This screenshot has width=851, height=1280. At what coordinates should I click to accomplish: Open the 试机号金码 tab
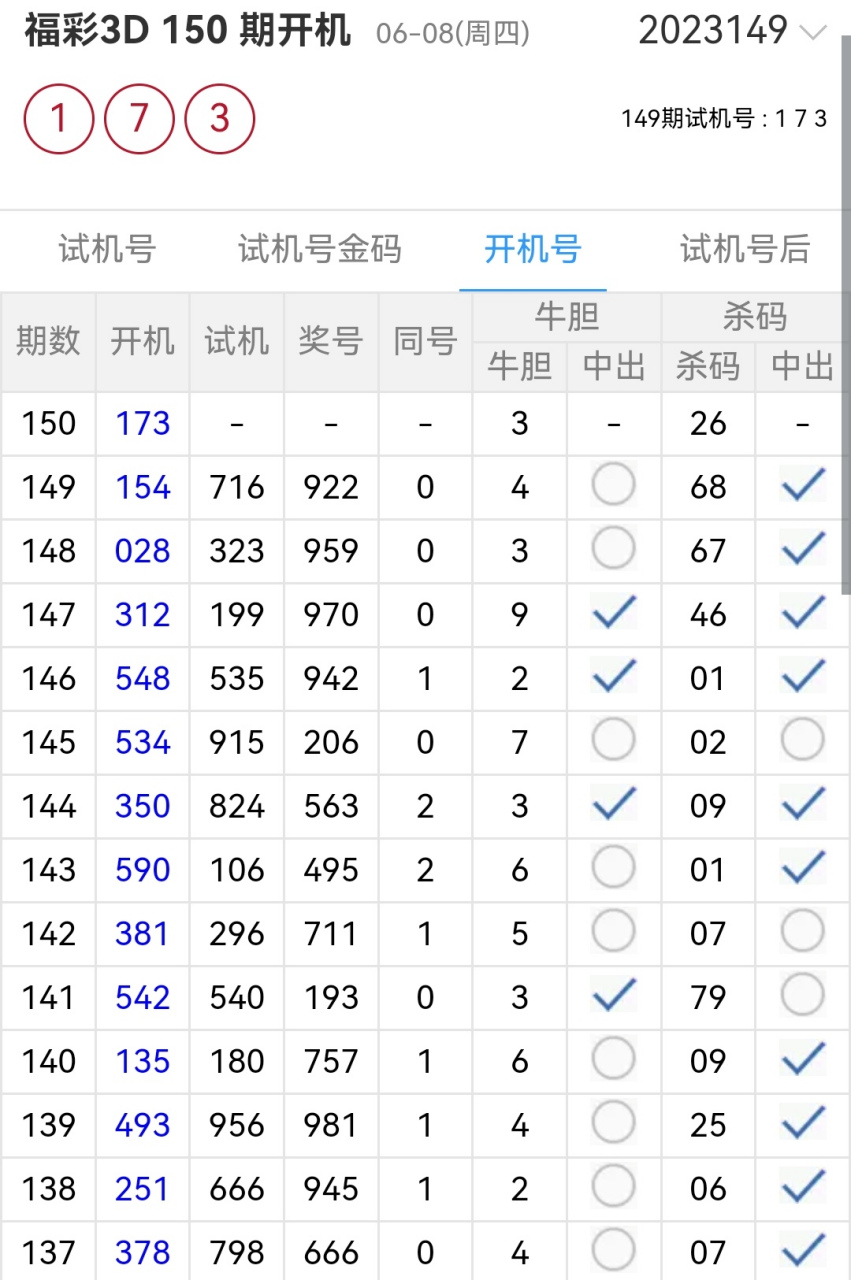click(318, 251)
